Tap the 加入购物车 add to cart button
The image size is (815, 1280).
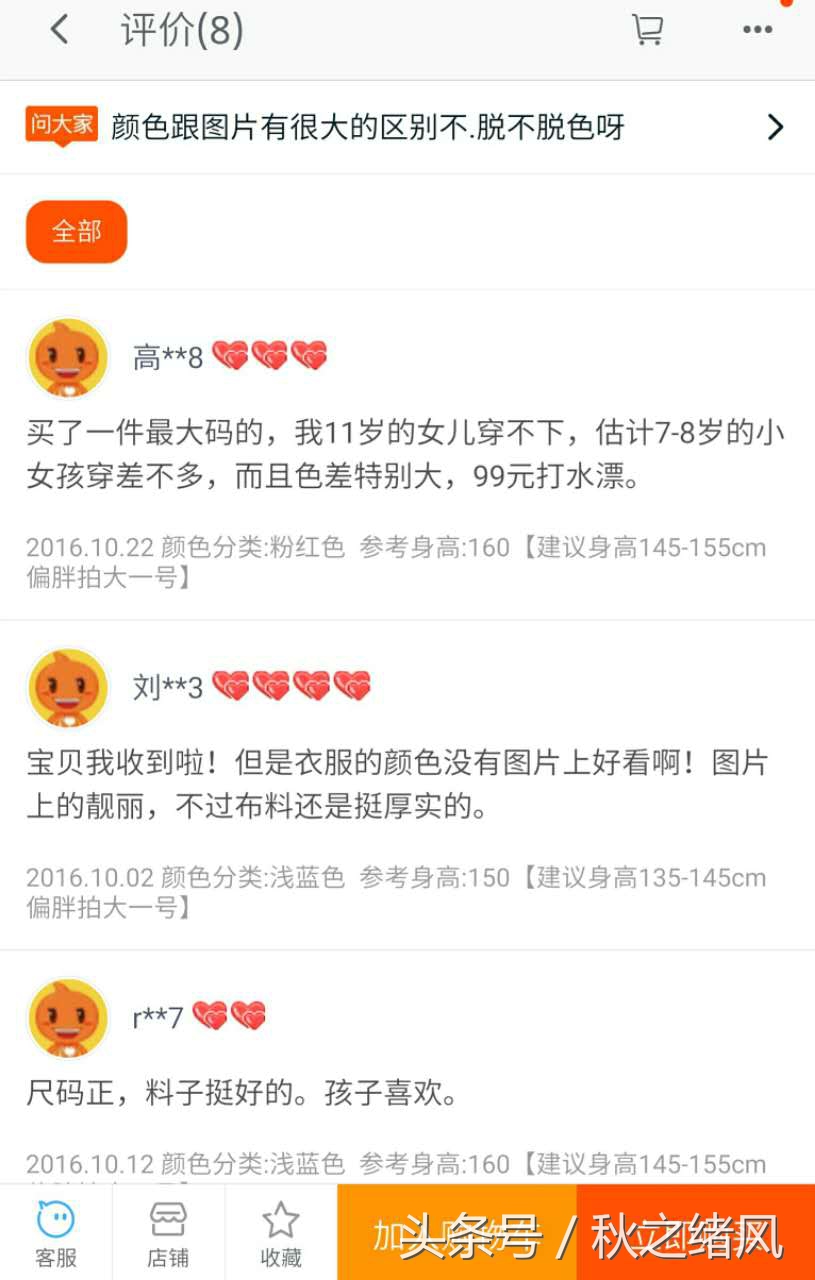[x=455, y=1230]
